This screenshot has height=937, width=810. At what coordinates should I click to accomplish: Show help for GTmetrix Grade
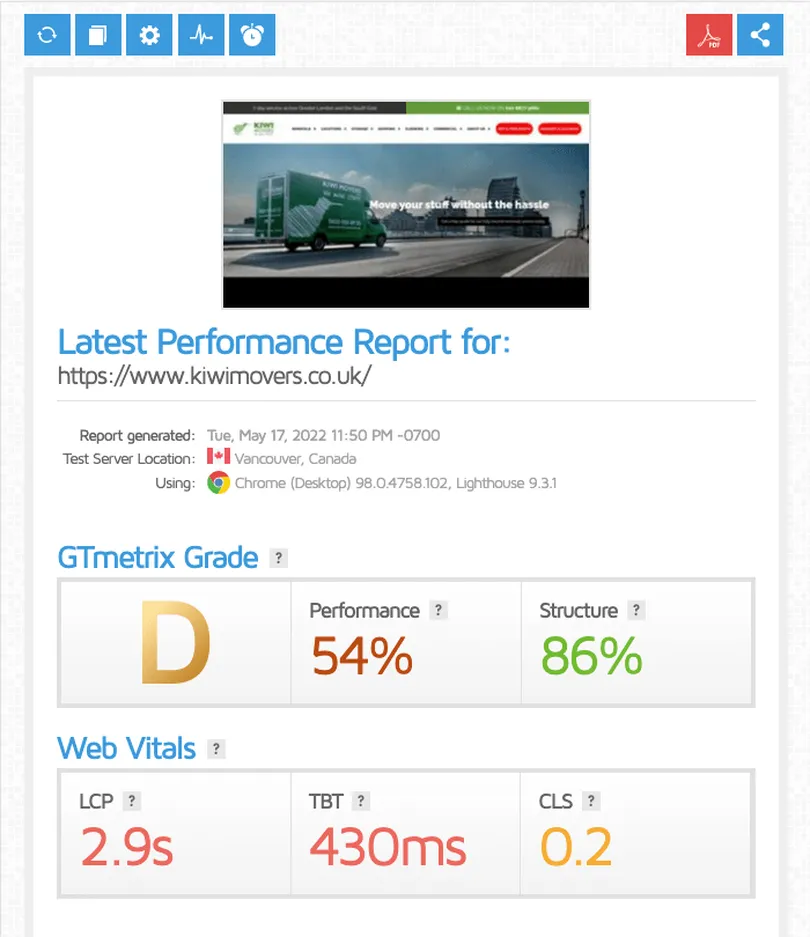click(x=279, y=558)
